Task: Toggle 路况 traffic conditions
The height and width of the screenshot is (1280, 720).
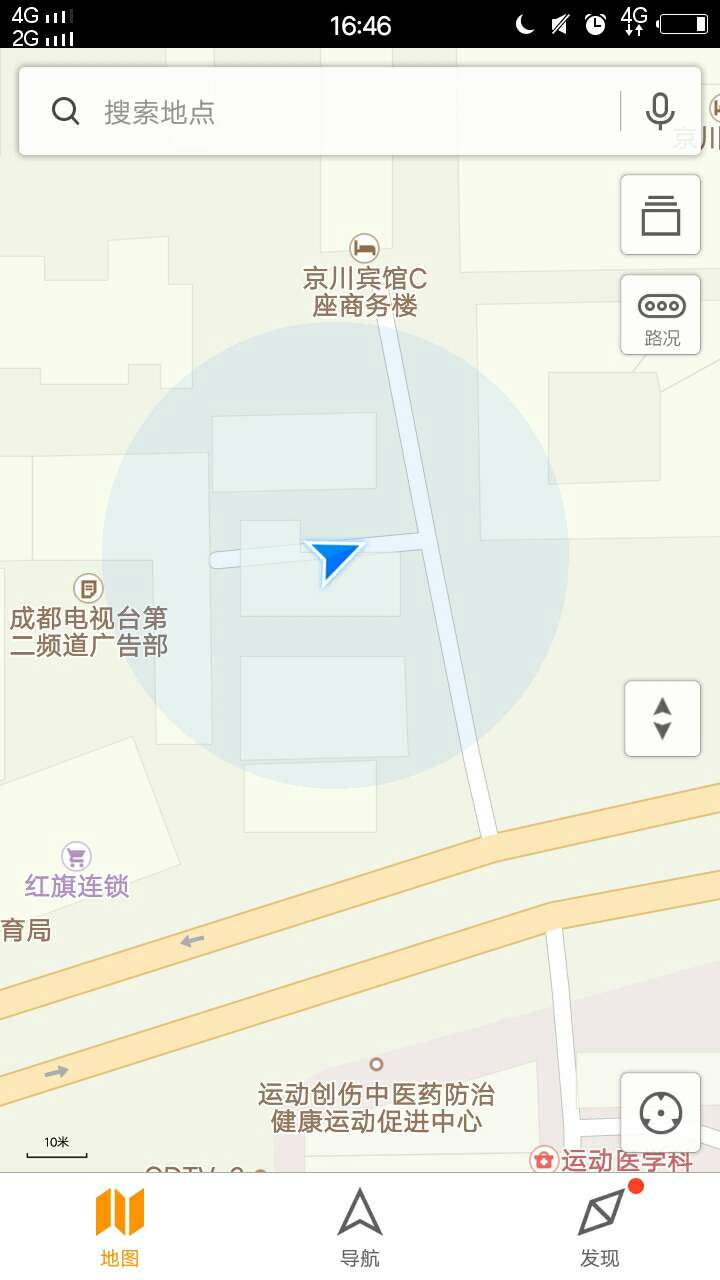Action: tap(660, 315)
